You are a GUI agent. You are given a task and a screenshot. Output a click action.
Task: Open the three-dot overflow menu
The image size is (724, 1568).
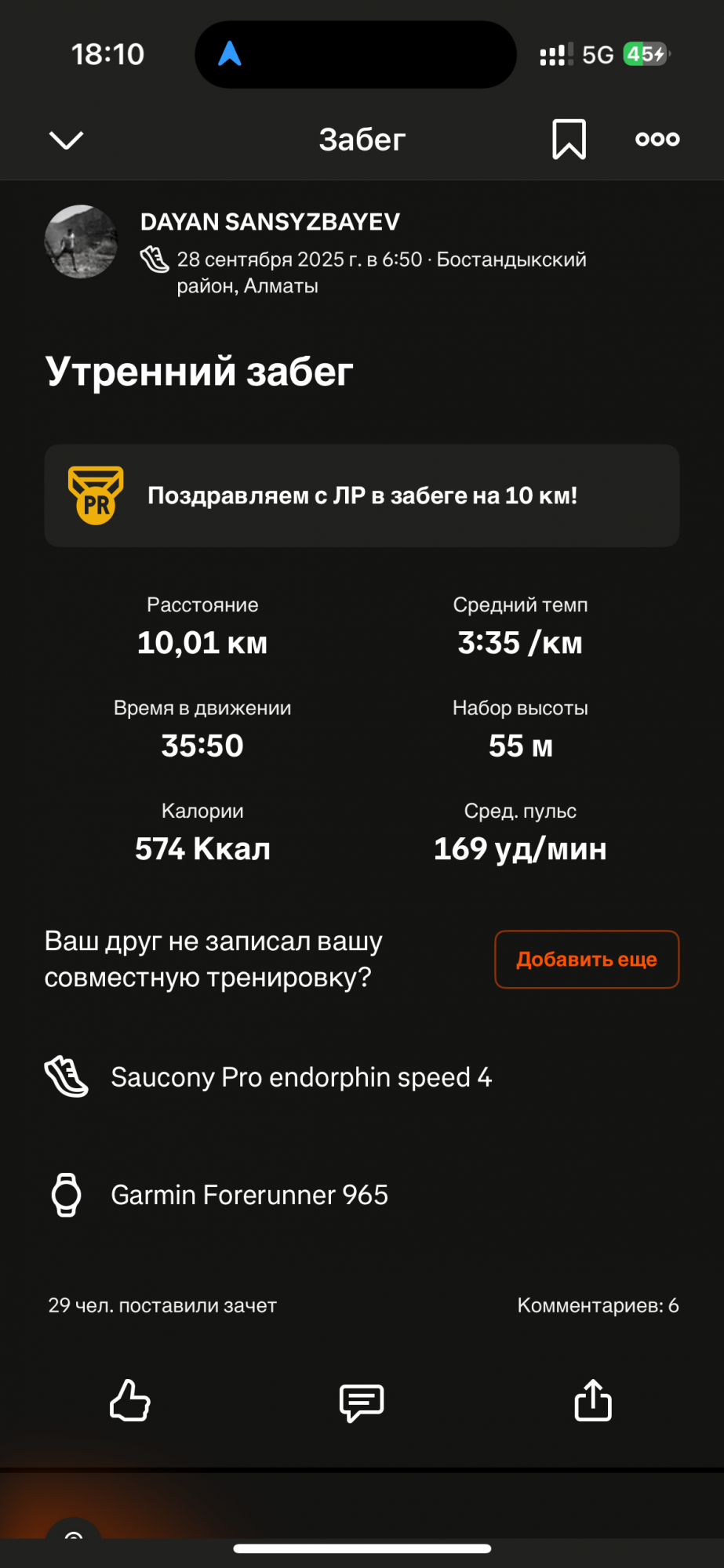[x=657, y=140]
